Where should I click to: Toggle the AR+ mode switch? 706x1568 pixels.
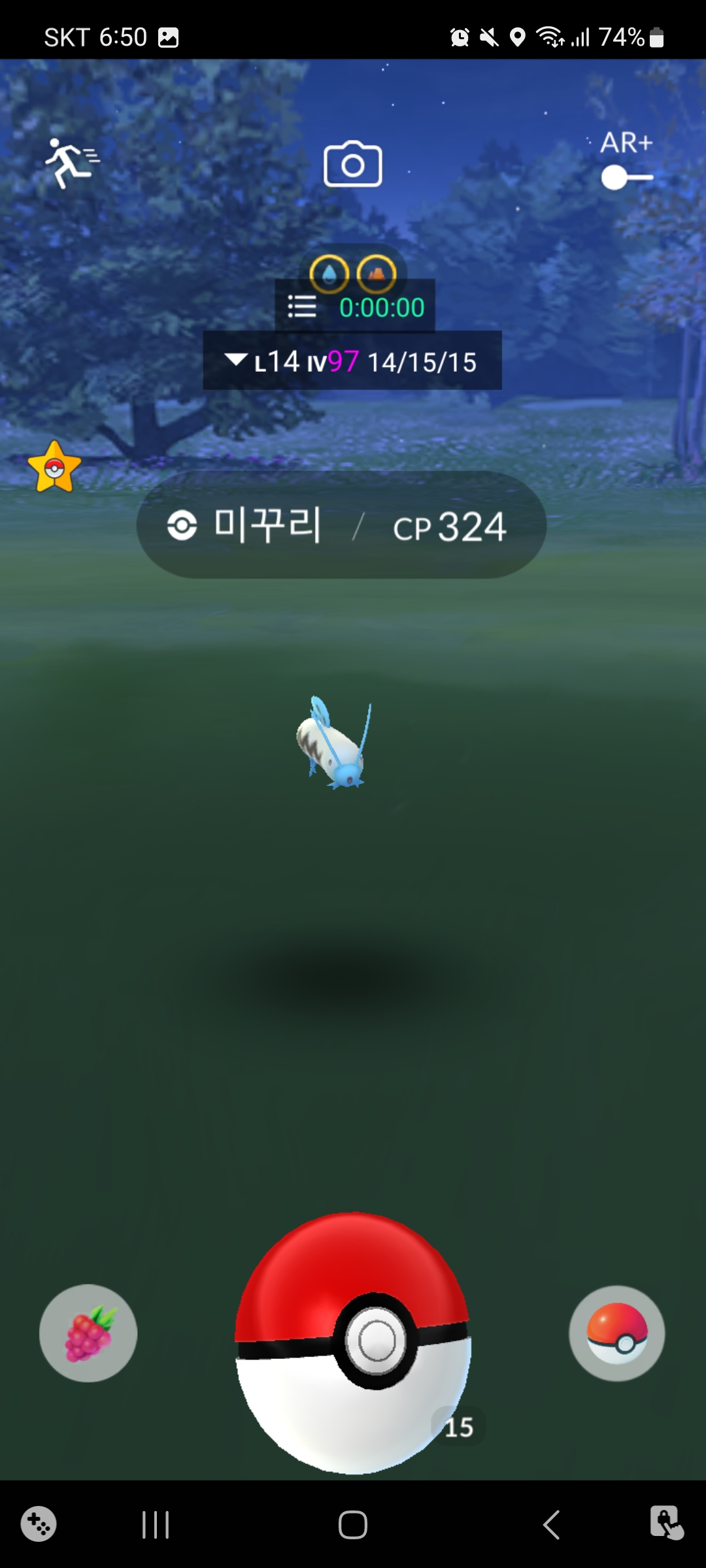click(x=626, y=177)
